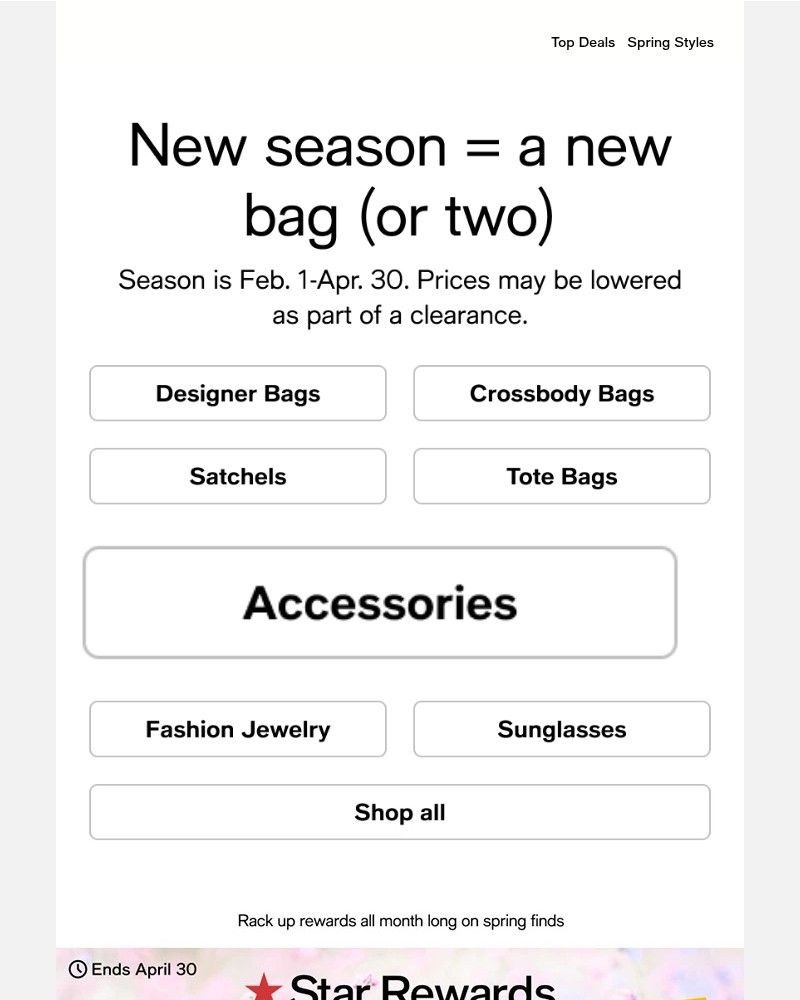Open the Tote Bags category
Viewport: 800px width, 1000px height.
[561, 476]
